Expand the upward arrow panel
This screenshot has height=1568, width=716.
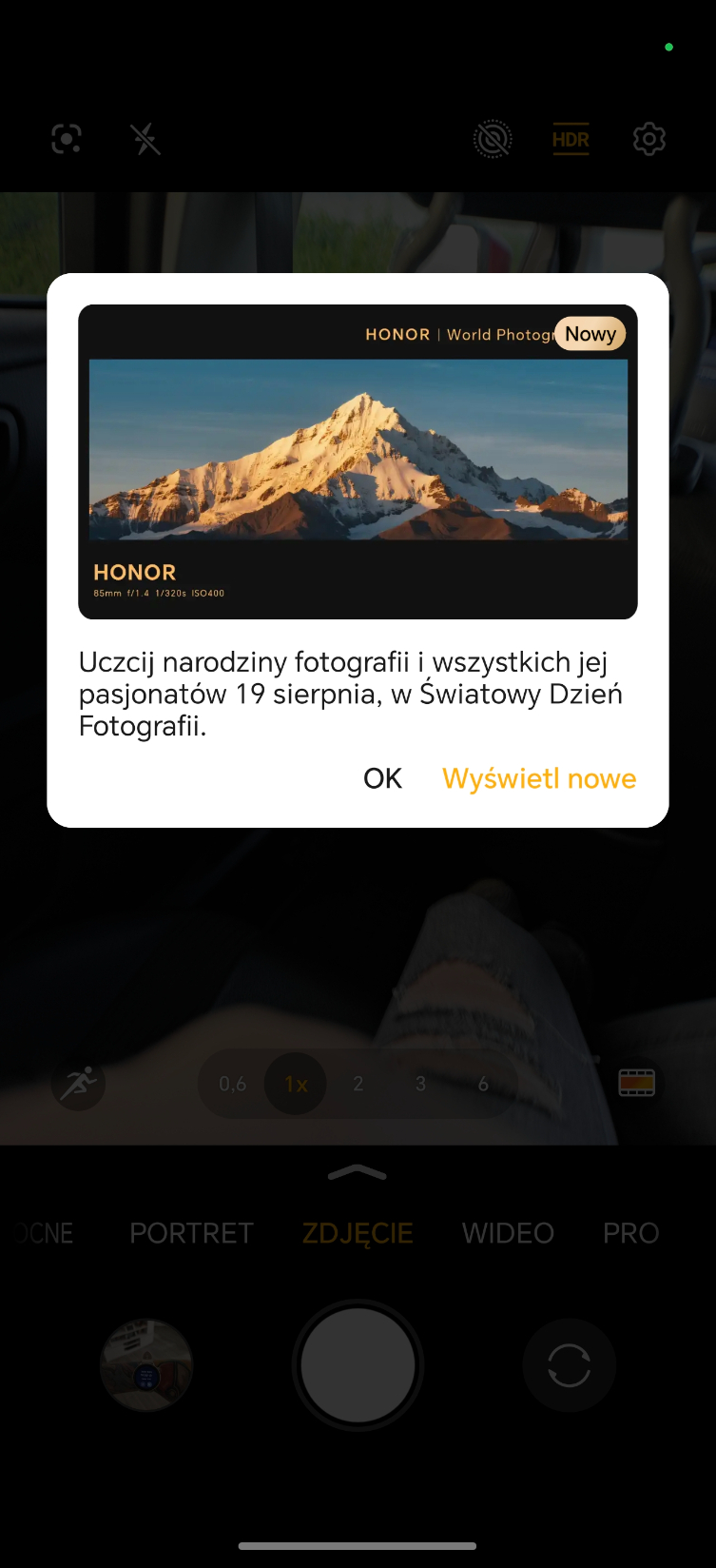358,1173
